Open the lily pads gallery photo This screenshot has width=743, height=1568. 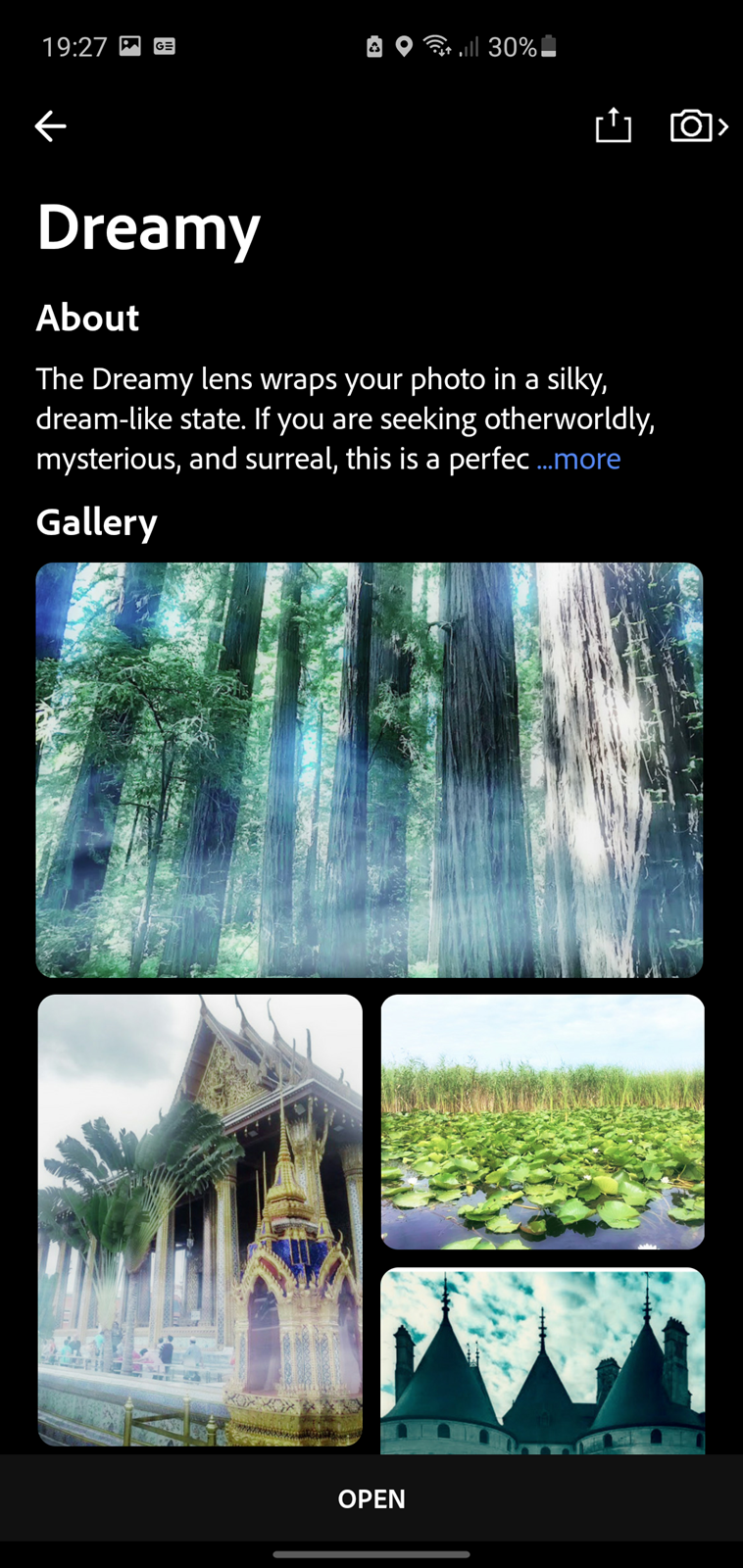pos(542,1122)
